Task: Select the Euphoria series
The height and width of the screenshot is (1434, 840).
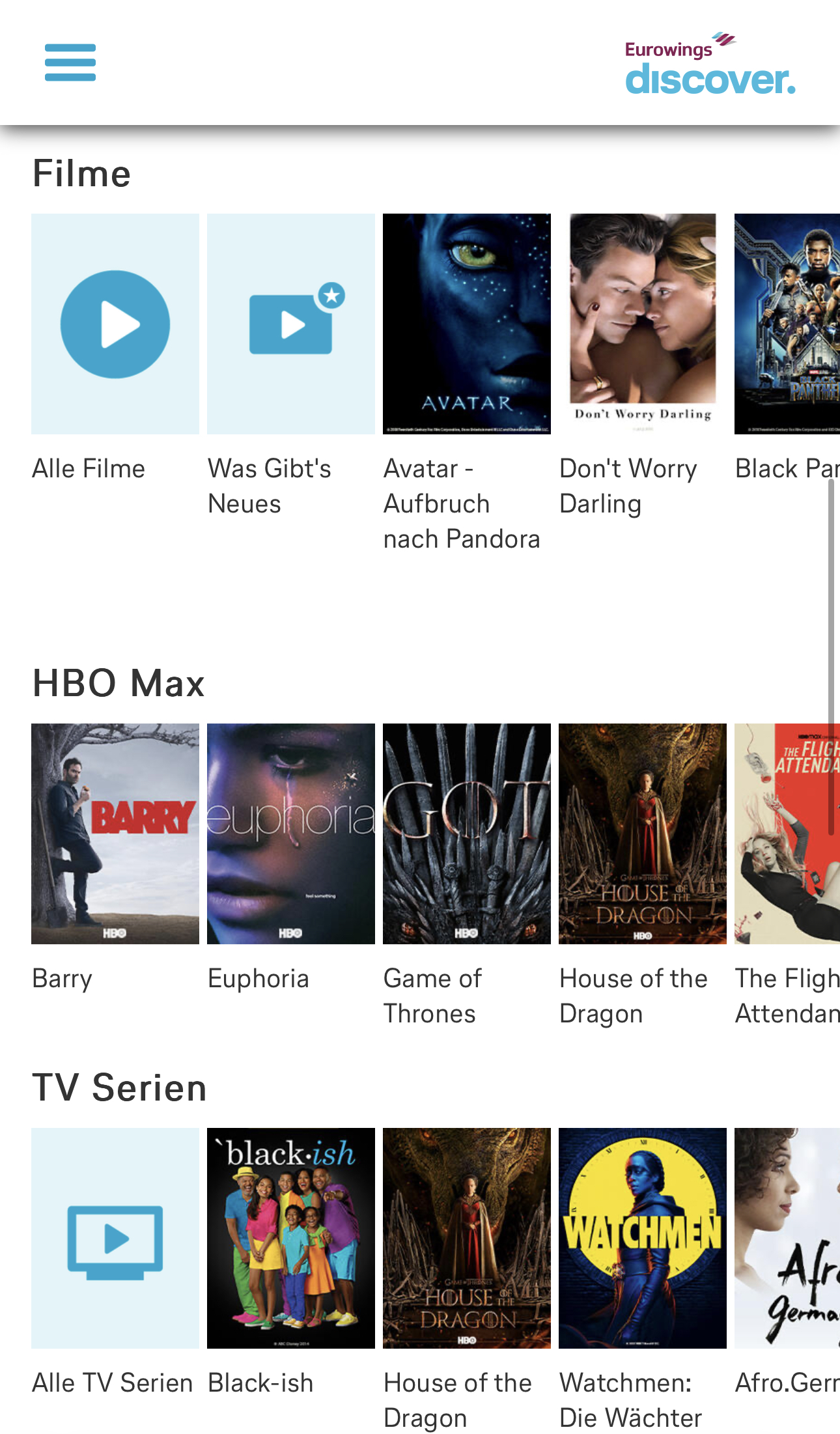Action: [x=290, y=834]
